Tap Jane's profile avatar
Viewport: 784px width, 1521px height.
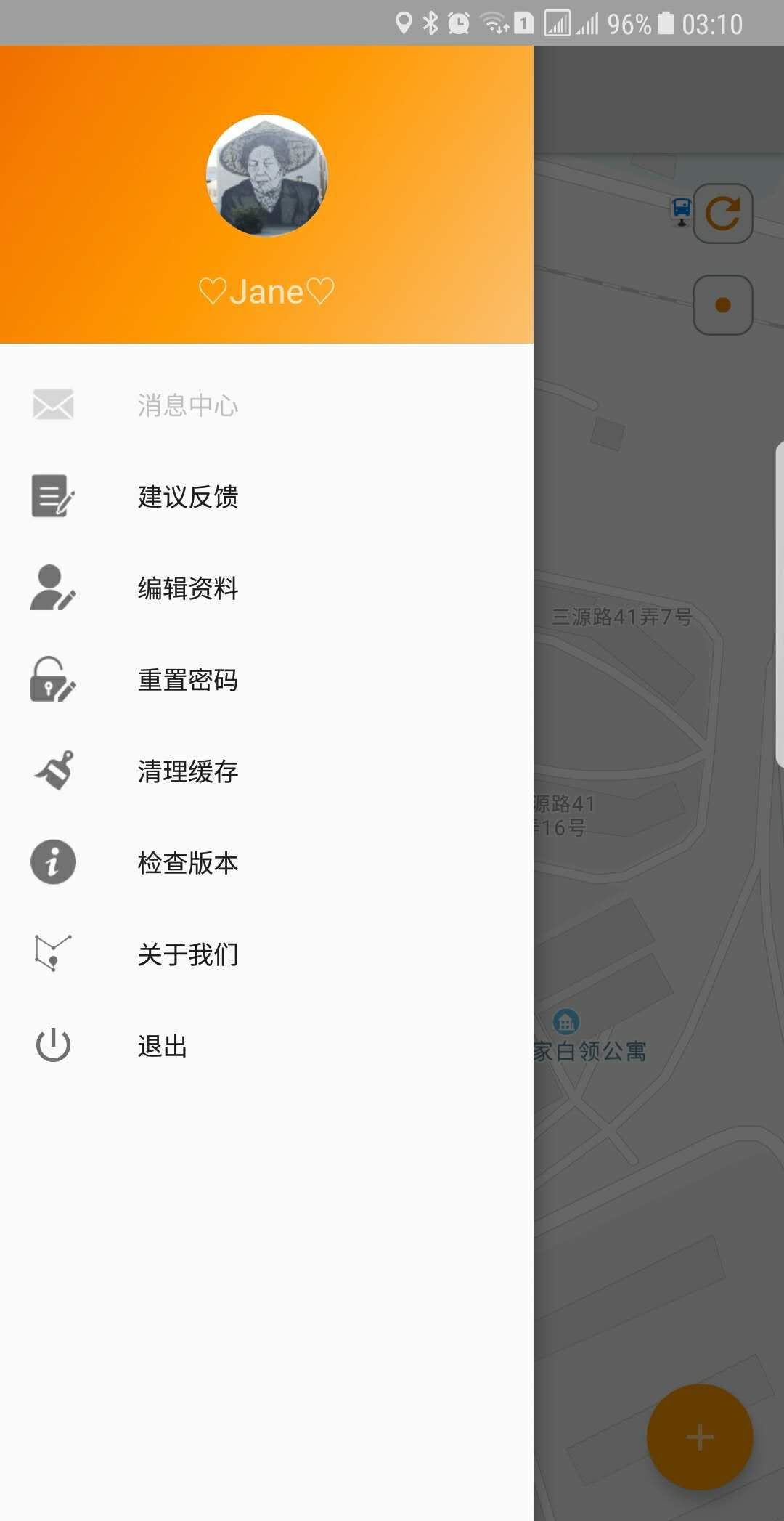click(266, 176)
